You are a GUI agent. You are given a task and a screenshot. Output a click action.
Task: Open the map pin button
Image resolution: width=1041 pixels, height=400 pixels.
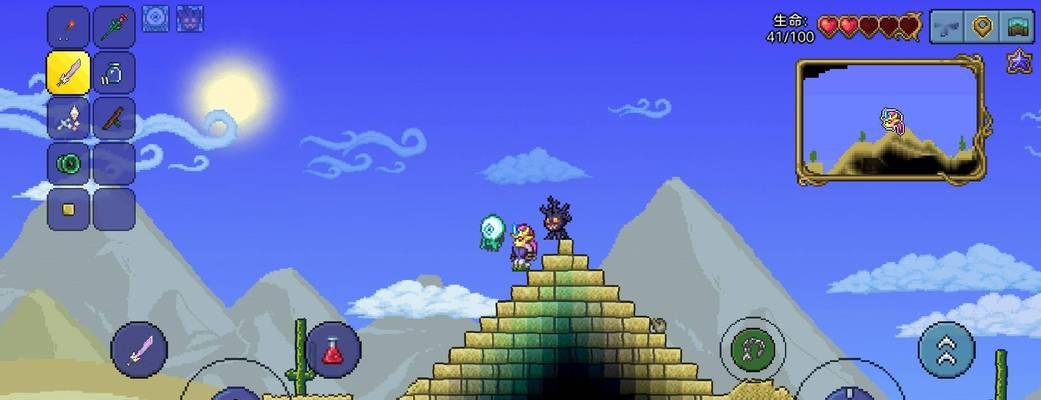[983, 27]
